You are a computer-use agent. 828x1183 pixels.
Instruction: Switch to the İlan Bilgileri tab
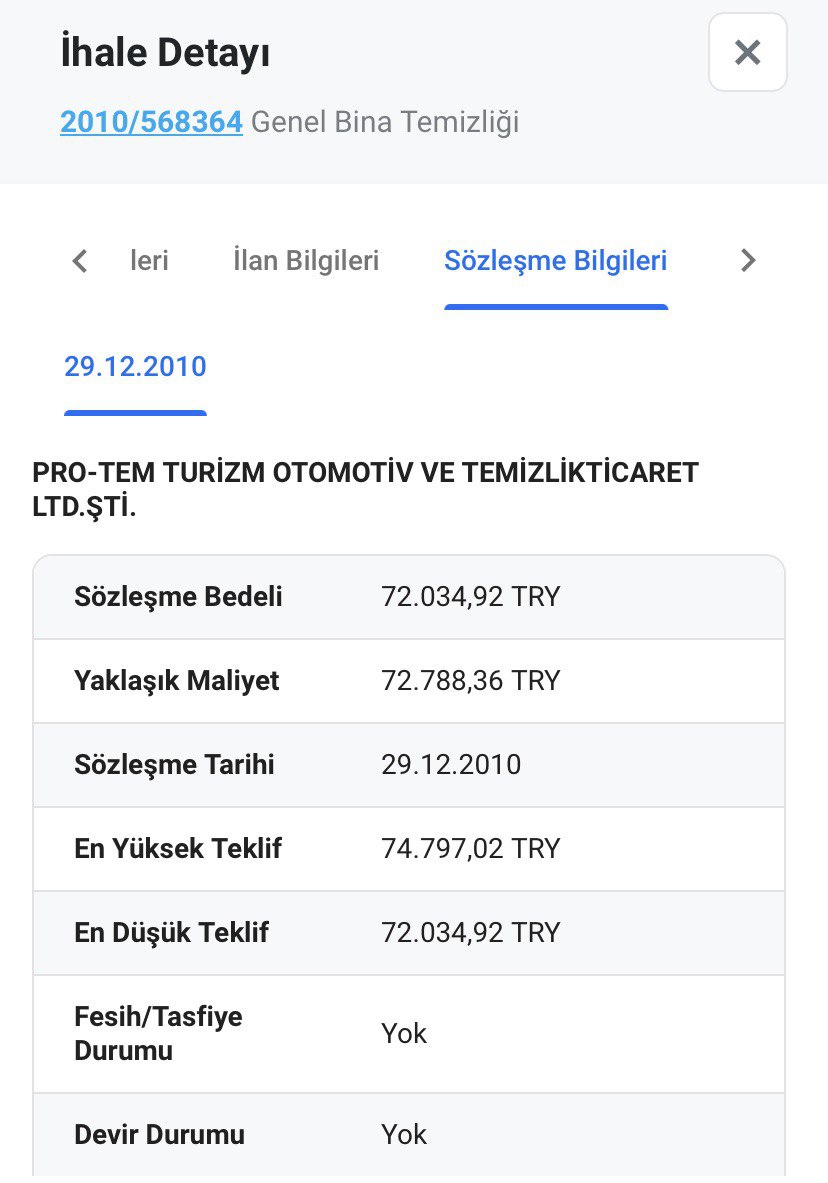pyautogui.click(x=305, y=260)
